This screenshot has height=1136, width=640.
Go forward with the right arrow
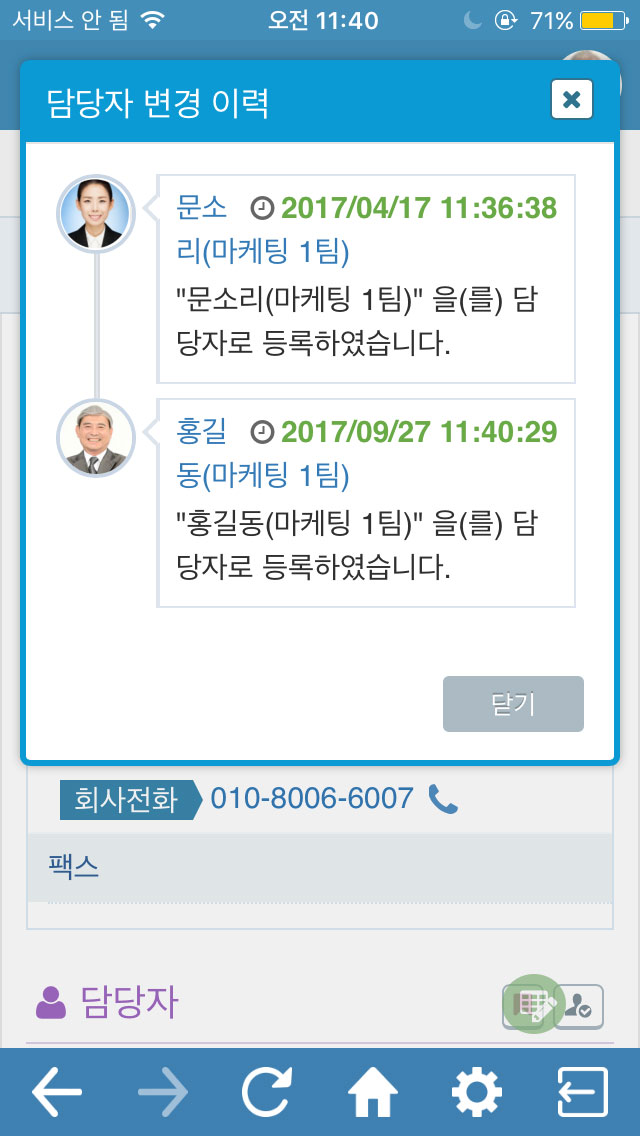[162, 1090]
